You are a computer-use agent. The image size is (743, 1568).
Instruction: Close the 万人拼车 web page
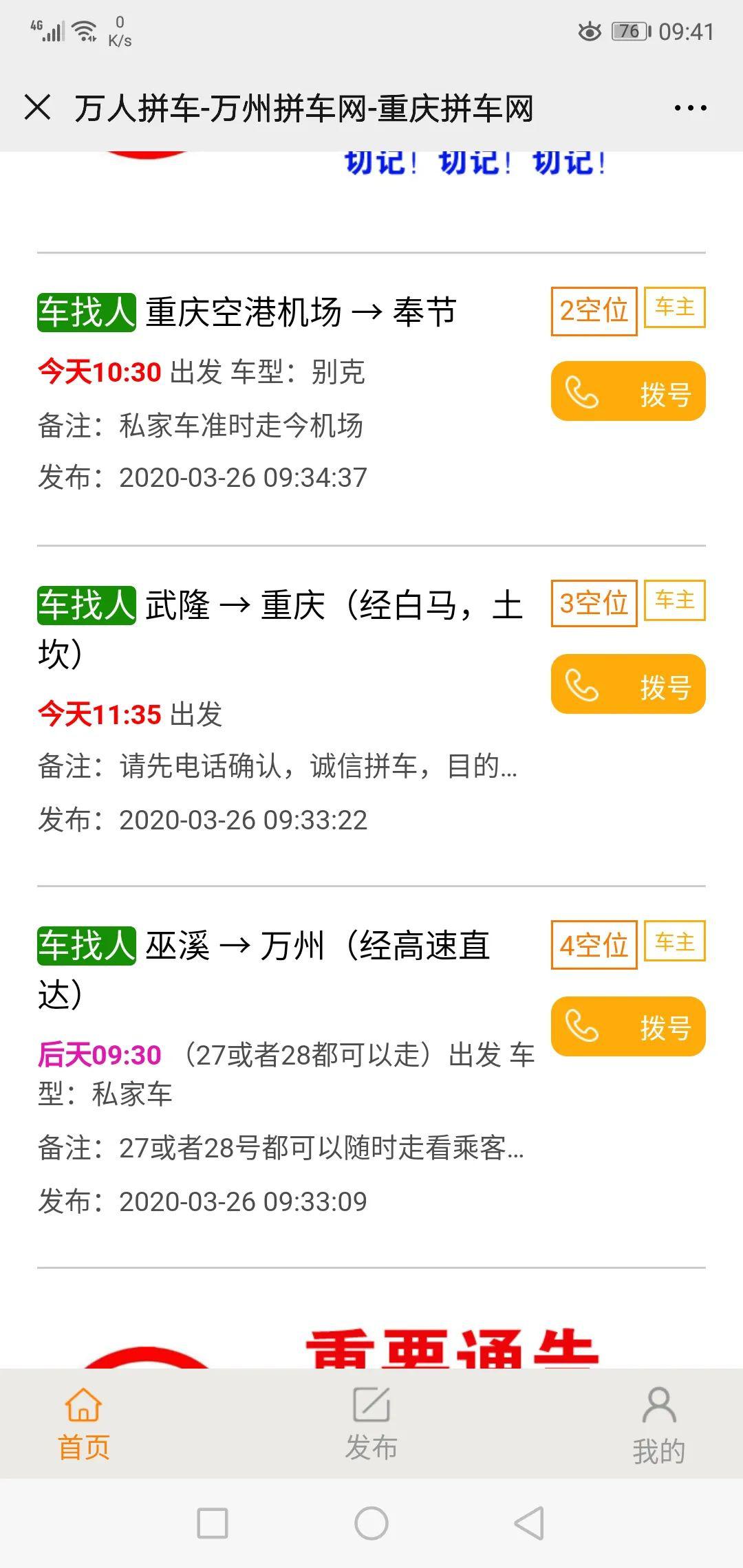pyautogui.click(x=37, y=108)
